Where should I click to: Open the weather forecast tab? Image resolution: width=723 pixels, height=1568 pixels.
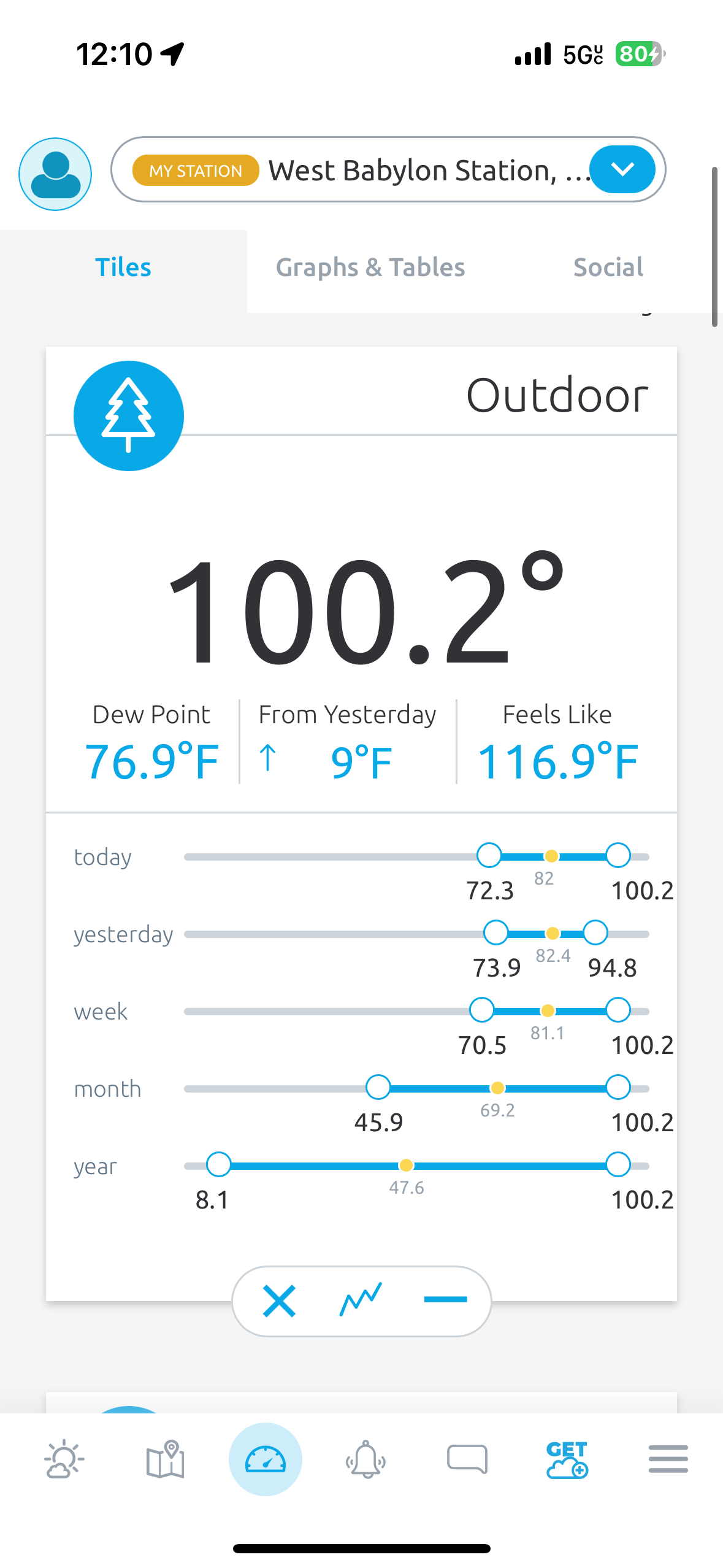point(64,1459)
